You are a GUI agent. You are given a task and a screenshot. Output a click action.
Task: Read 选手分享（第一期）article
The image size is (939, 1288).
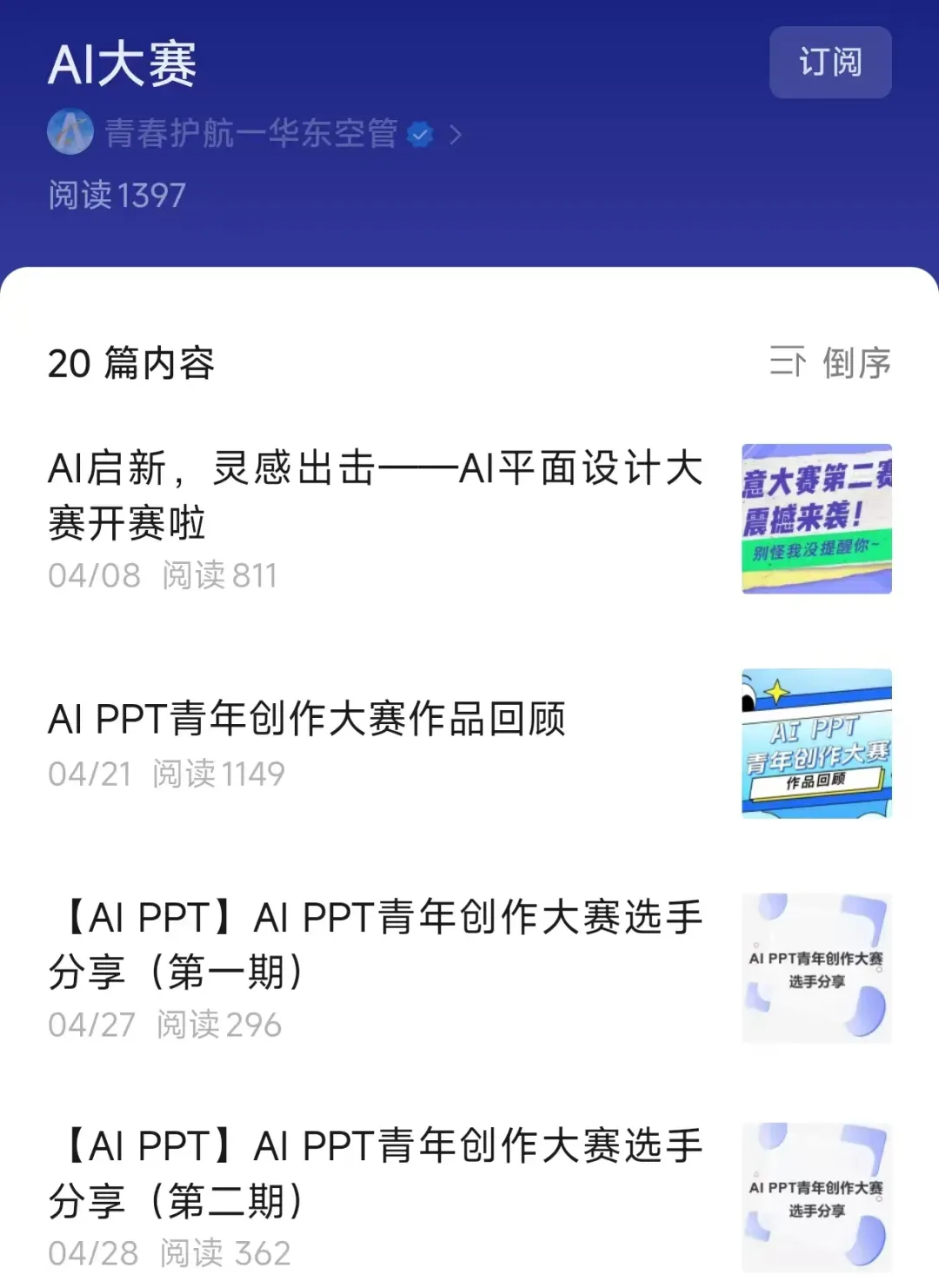[376, 944]
